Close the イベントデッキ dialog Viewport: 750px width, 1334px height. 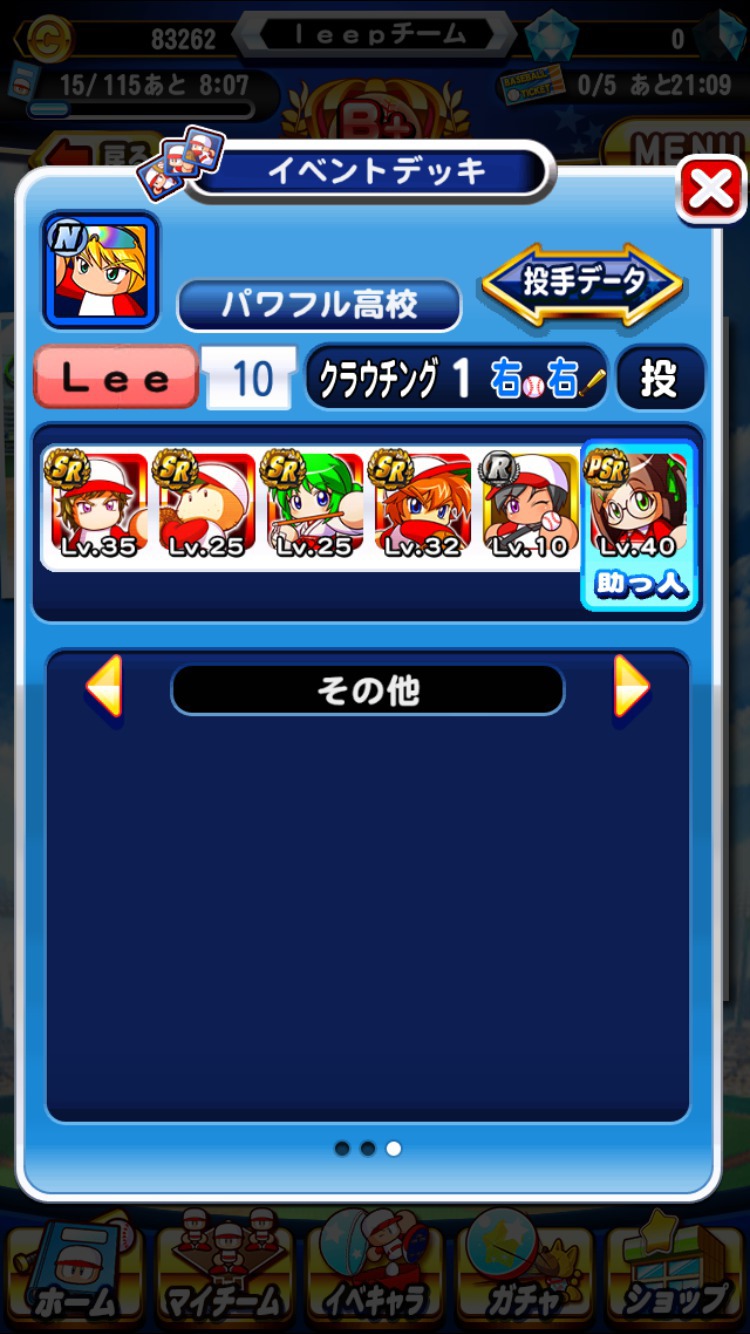coord(711,190)
